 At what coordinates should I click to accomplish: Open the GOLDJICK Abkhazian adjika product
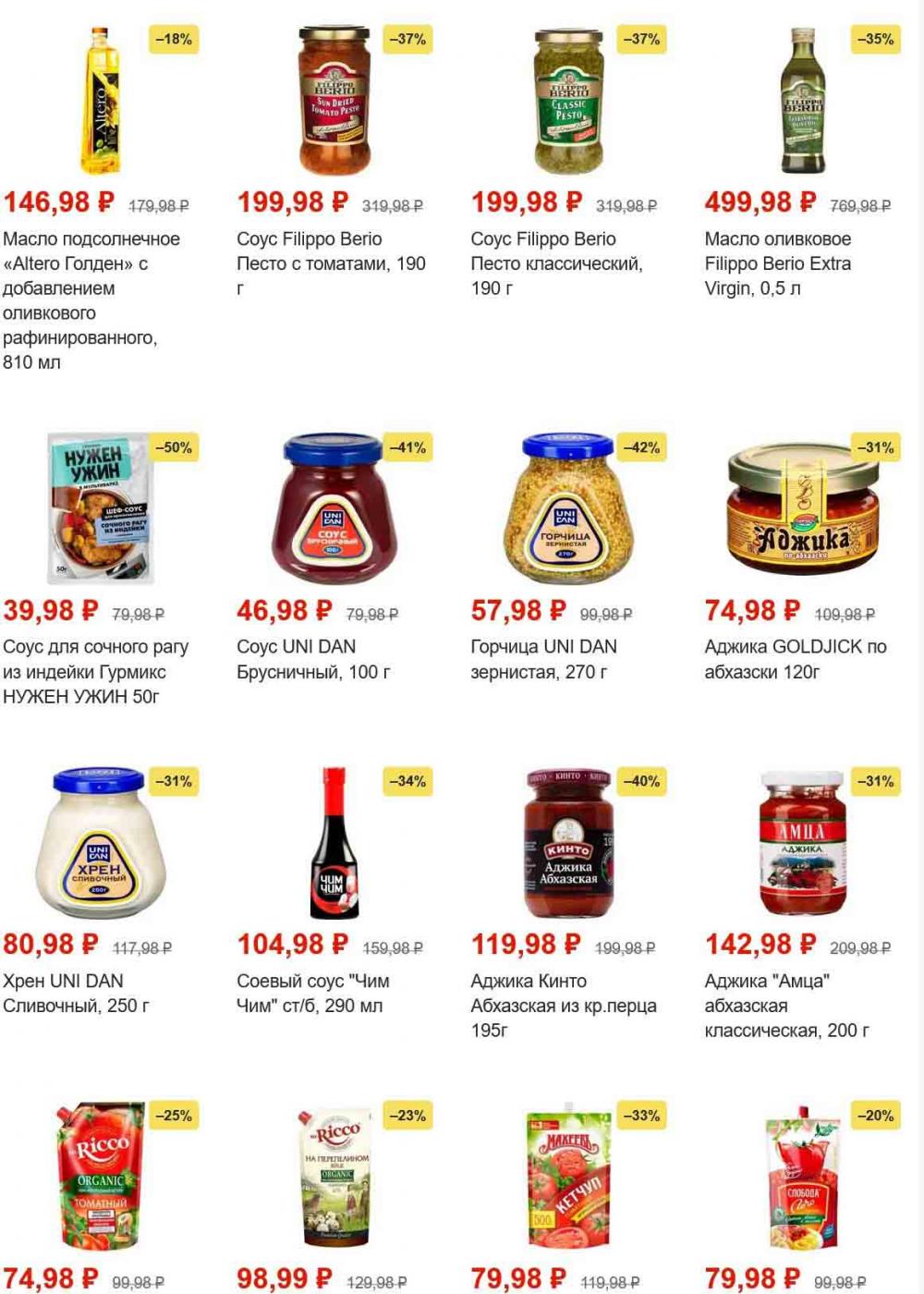click(x=795, y=659)
